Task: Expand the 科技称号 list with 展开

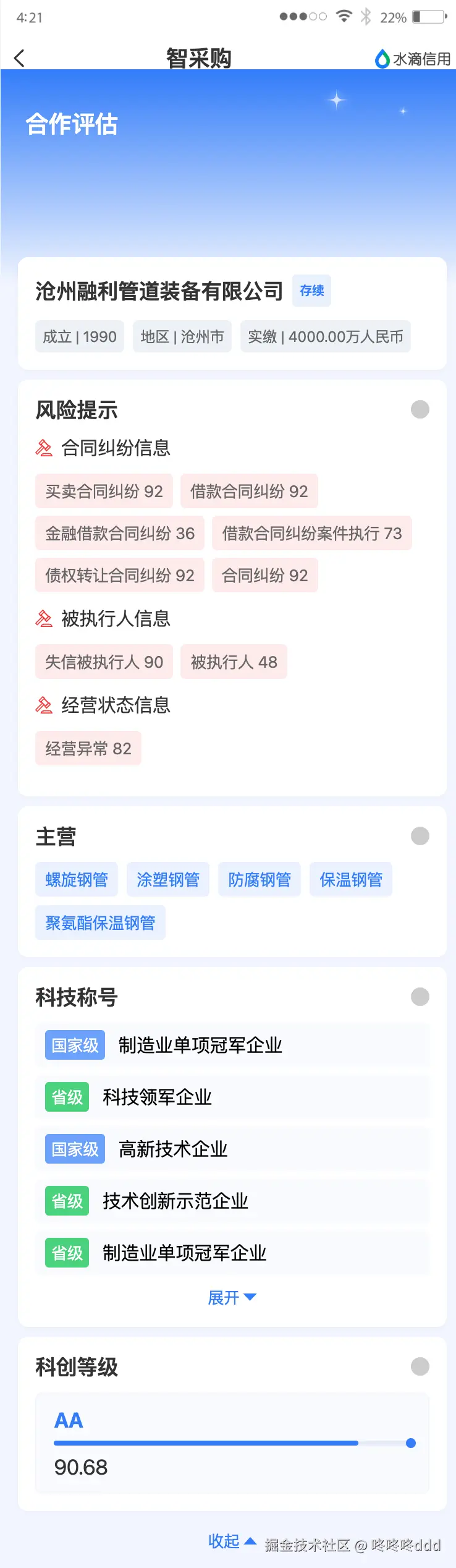Action: click(x=232, y=1297)
